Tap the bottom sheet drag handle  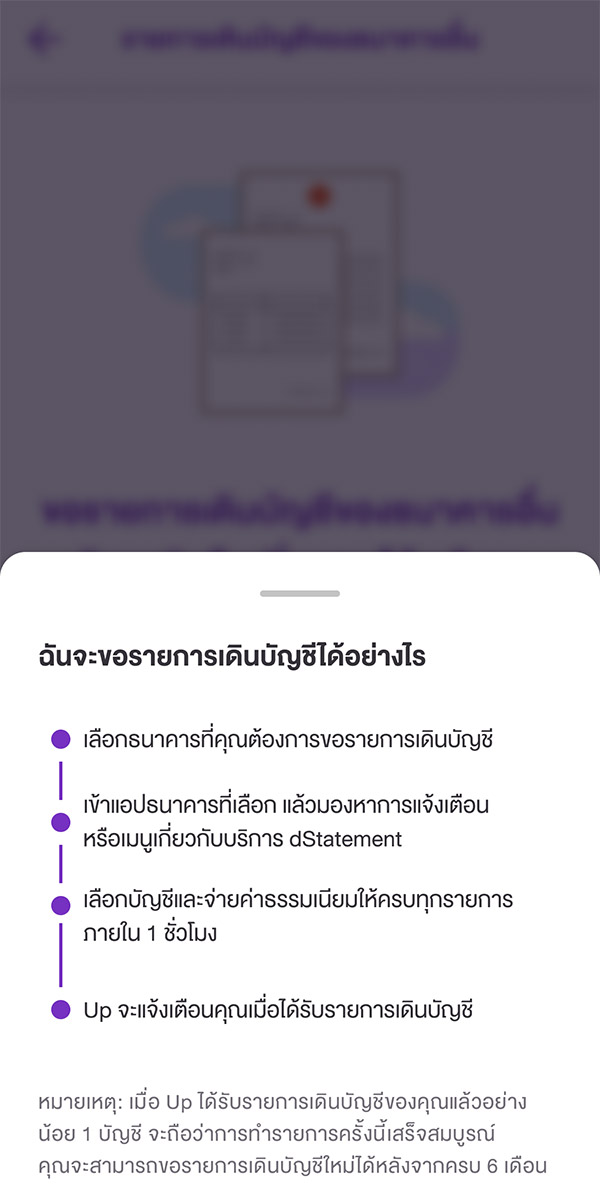(300, 594)
